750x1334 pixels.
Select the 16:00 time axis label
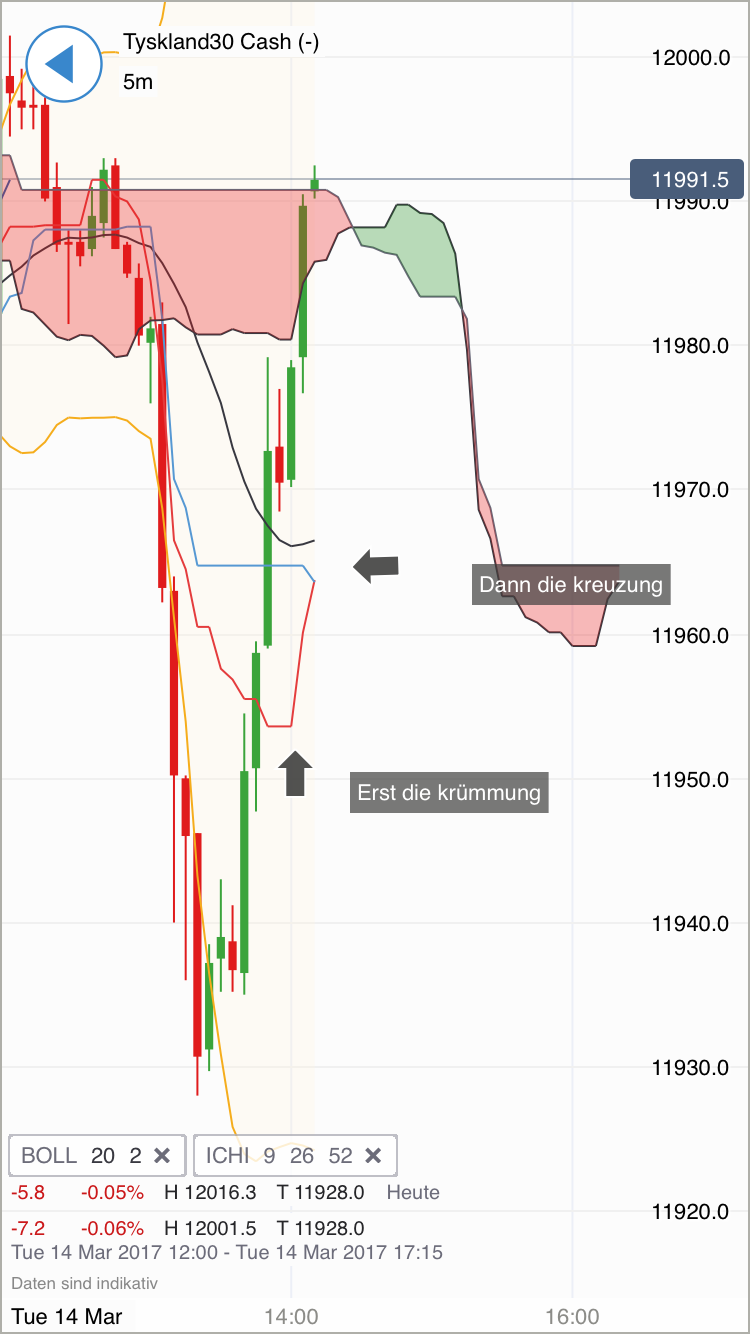tap(572, 1316)
